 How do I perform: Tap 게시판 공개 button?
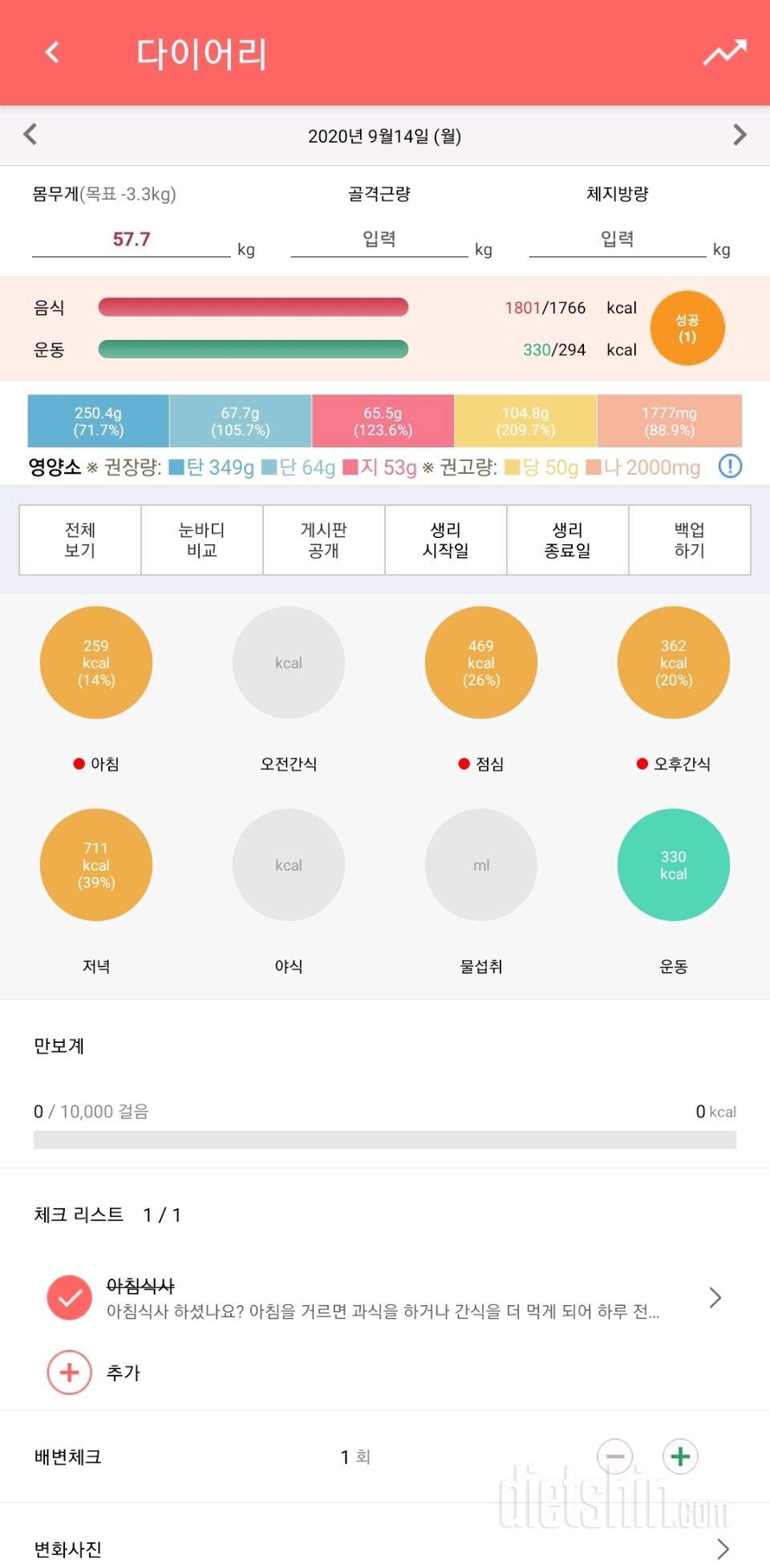pyautogui.click(x=324, y=540)
